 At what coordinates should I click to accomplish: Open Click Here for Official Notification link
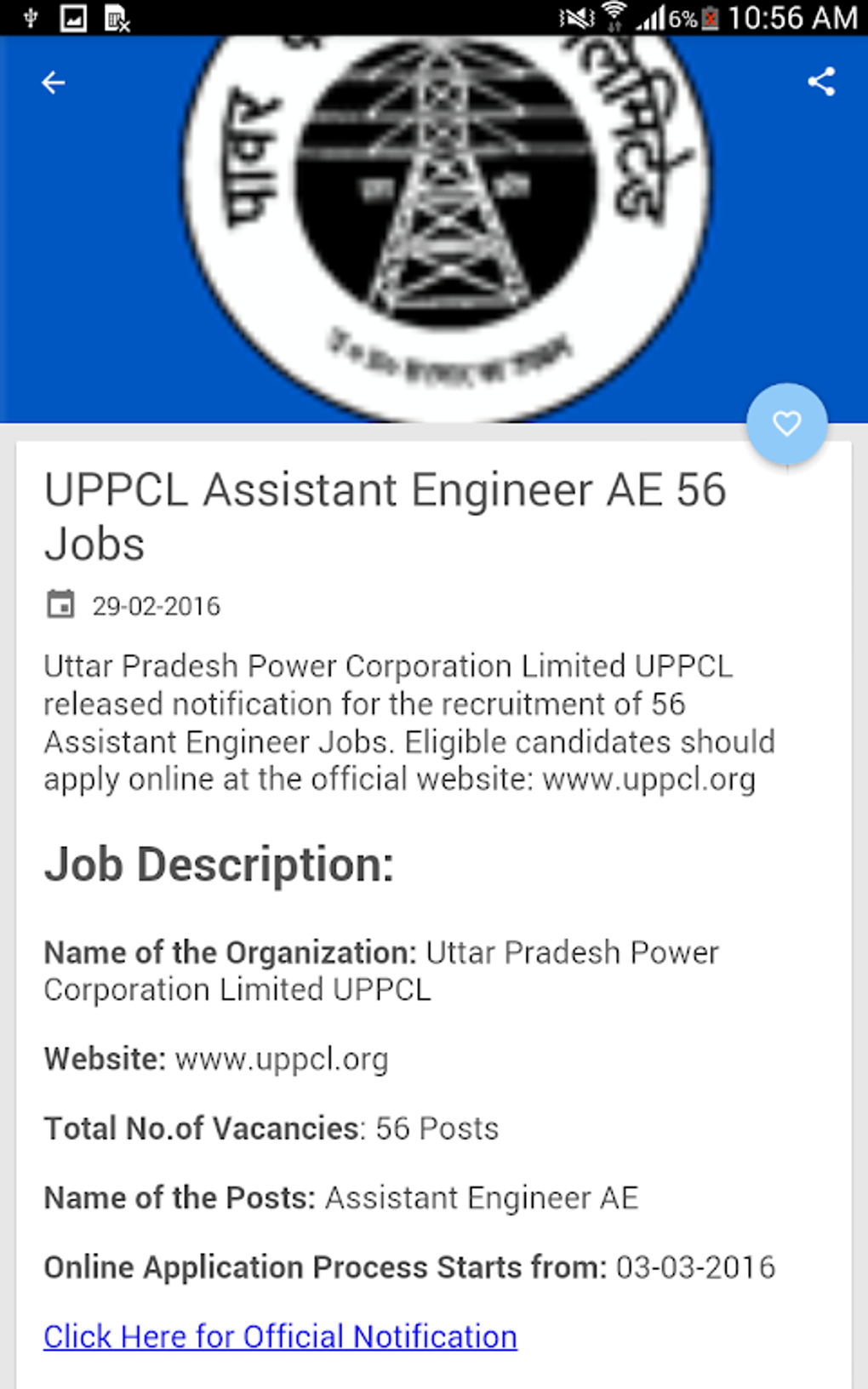click(280, 1336)
